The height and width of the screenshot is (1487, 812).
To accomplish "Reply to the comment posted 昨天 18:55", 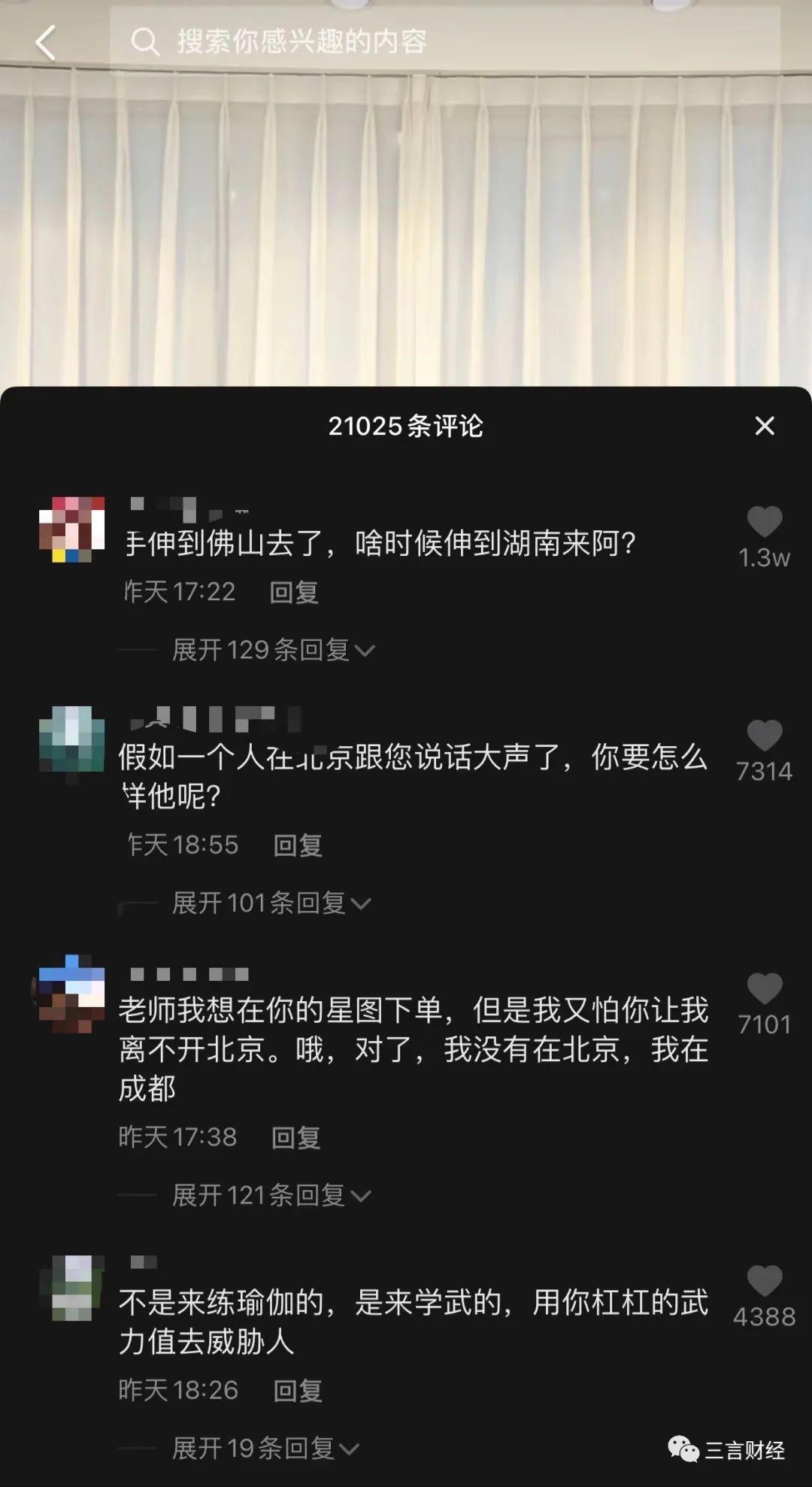I will tap(298, 845).
